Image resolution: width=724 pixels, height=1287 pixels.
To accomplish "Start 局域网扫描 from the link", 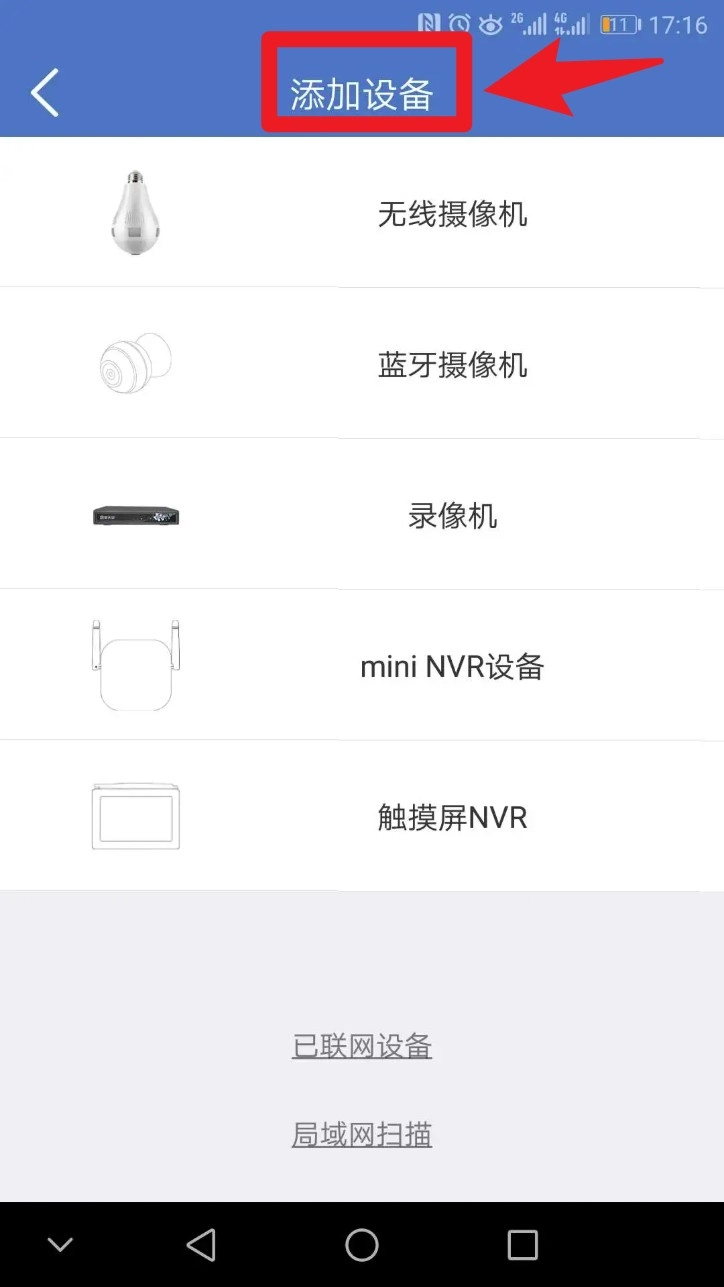I will pos(362,1135).
